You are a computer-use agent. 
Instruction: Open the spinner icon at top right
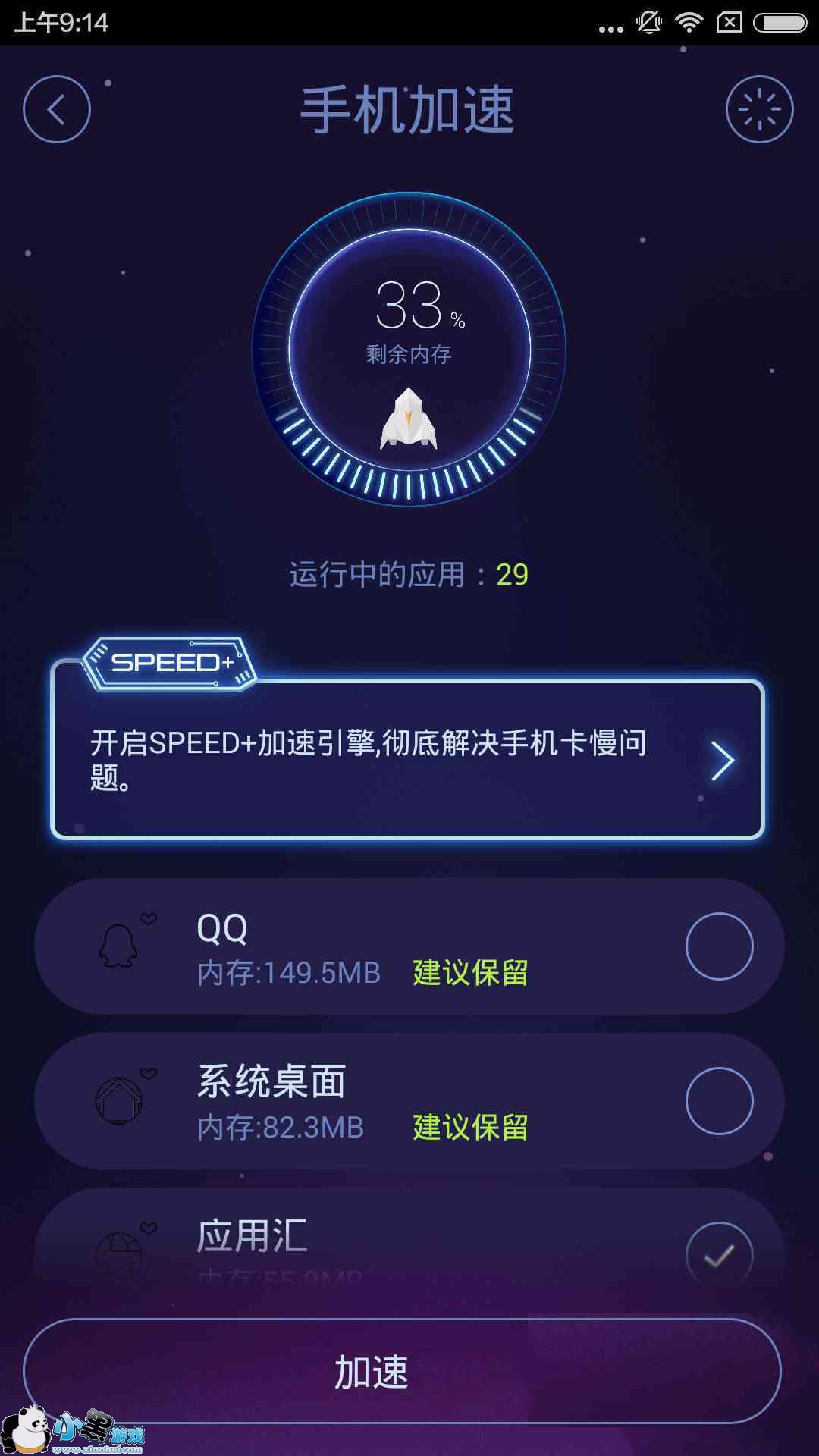point(759,109)
